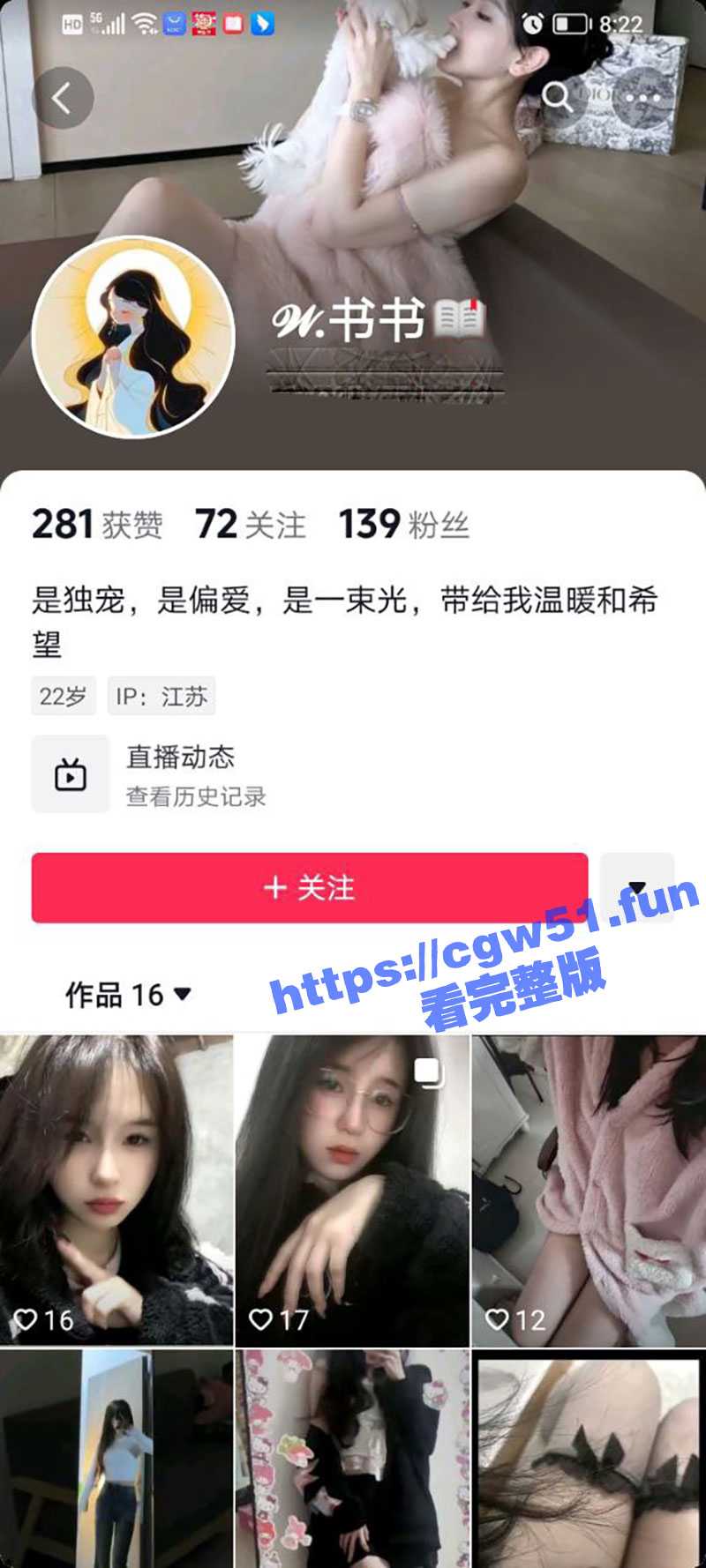
Task: Go back using the arrow icon
Action: tap(63, 98)
